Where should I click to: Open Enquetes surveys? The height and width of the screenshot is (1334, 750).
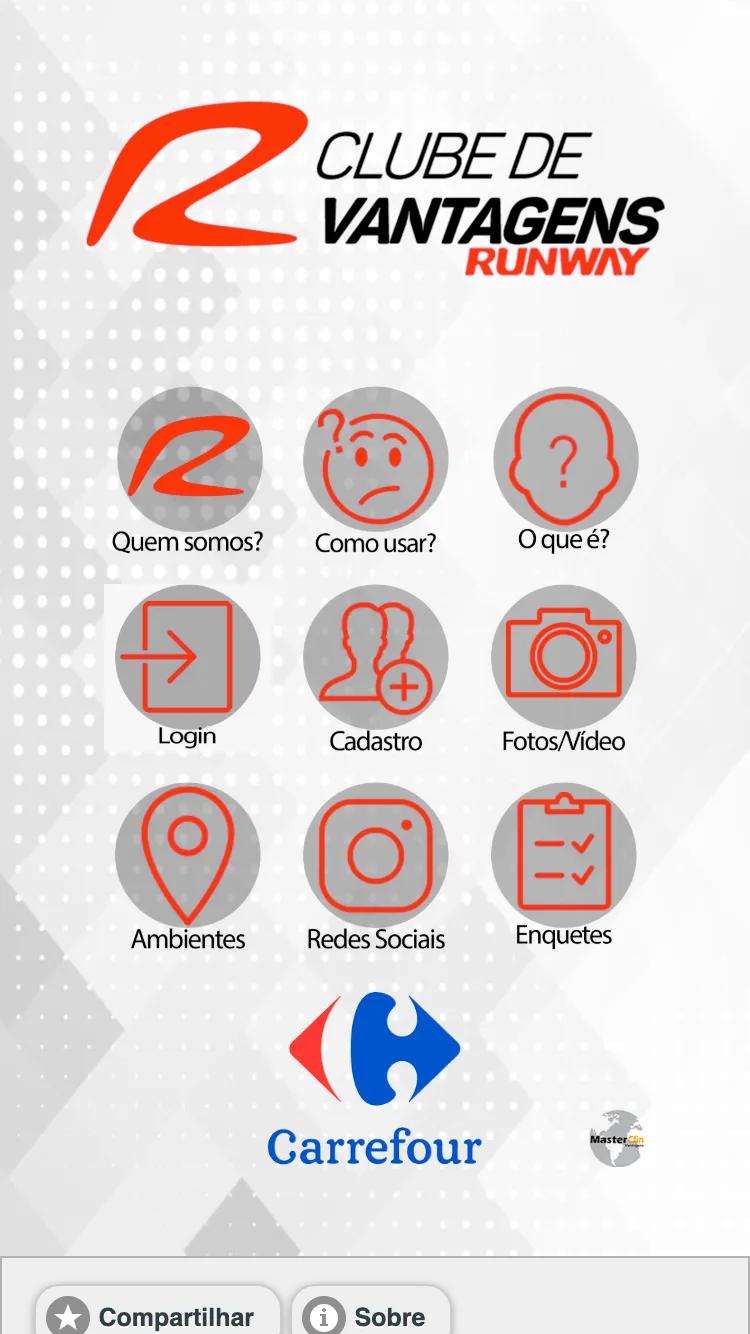pos(564,857)
